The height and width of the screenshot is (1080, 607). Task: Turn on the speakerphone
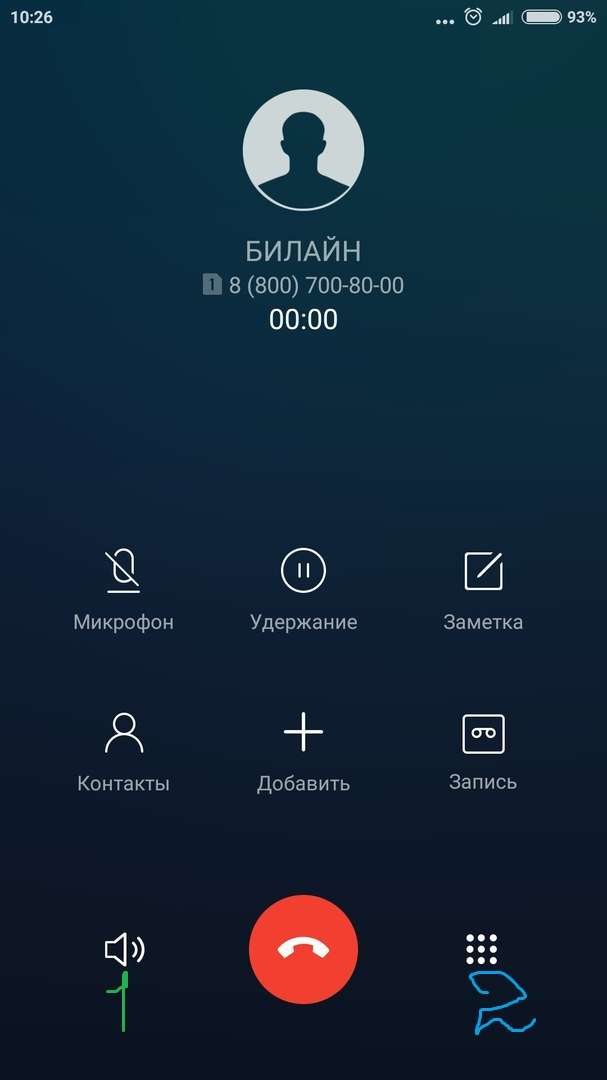(x=125, y=951)
